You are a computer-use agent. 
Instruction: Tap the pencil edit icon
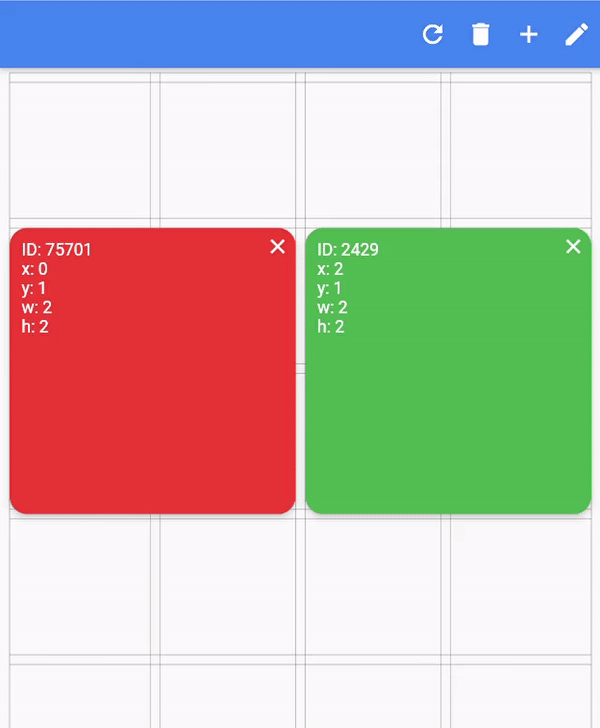tap(577, 34)
